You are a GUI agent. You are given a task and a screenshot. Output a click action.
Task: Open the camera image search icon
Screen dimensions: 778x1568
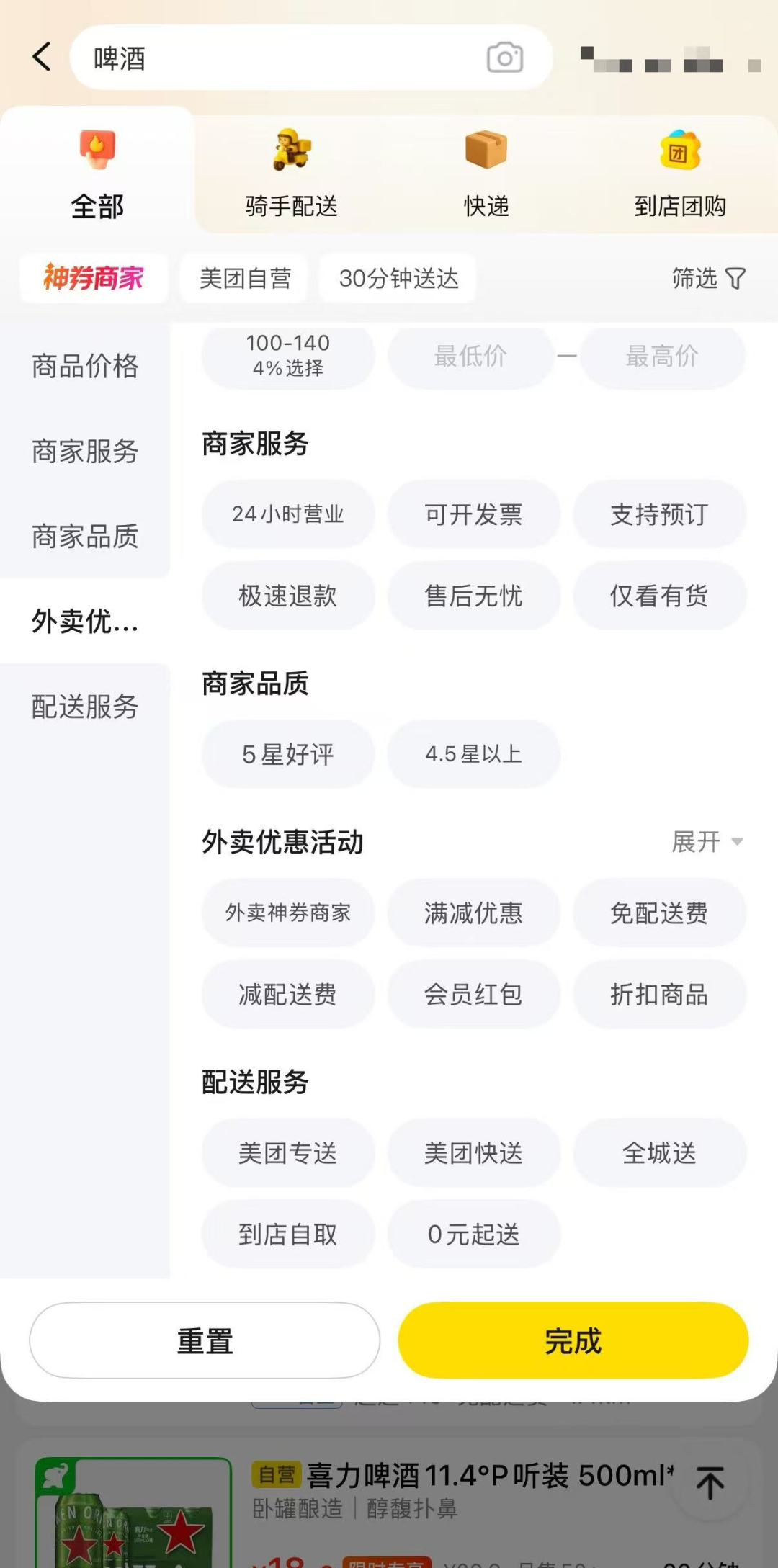click(x=504, y=58)
